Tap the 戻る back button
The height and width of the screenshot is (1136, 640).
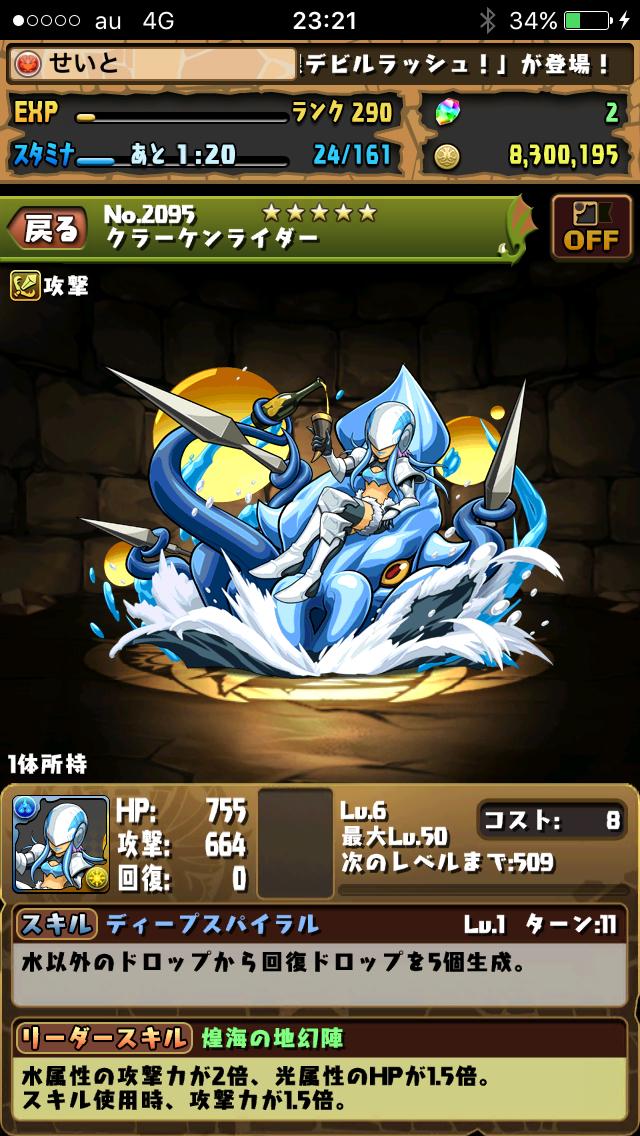coord(48,228)
